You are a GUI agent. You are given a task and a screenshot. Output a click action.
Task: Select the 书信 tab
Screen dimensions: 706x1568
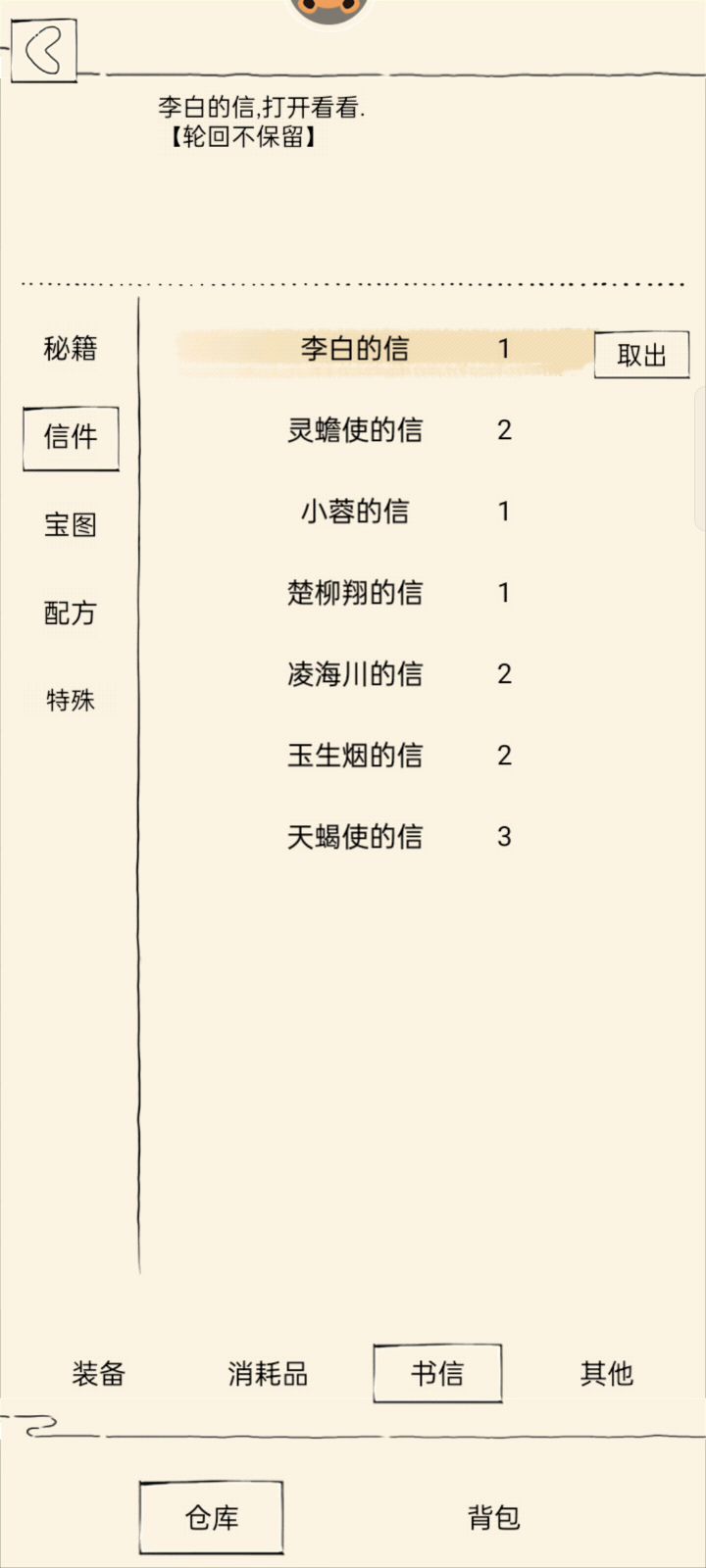click(x=437, y=1373)
